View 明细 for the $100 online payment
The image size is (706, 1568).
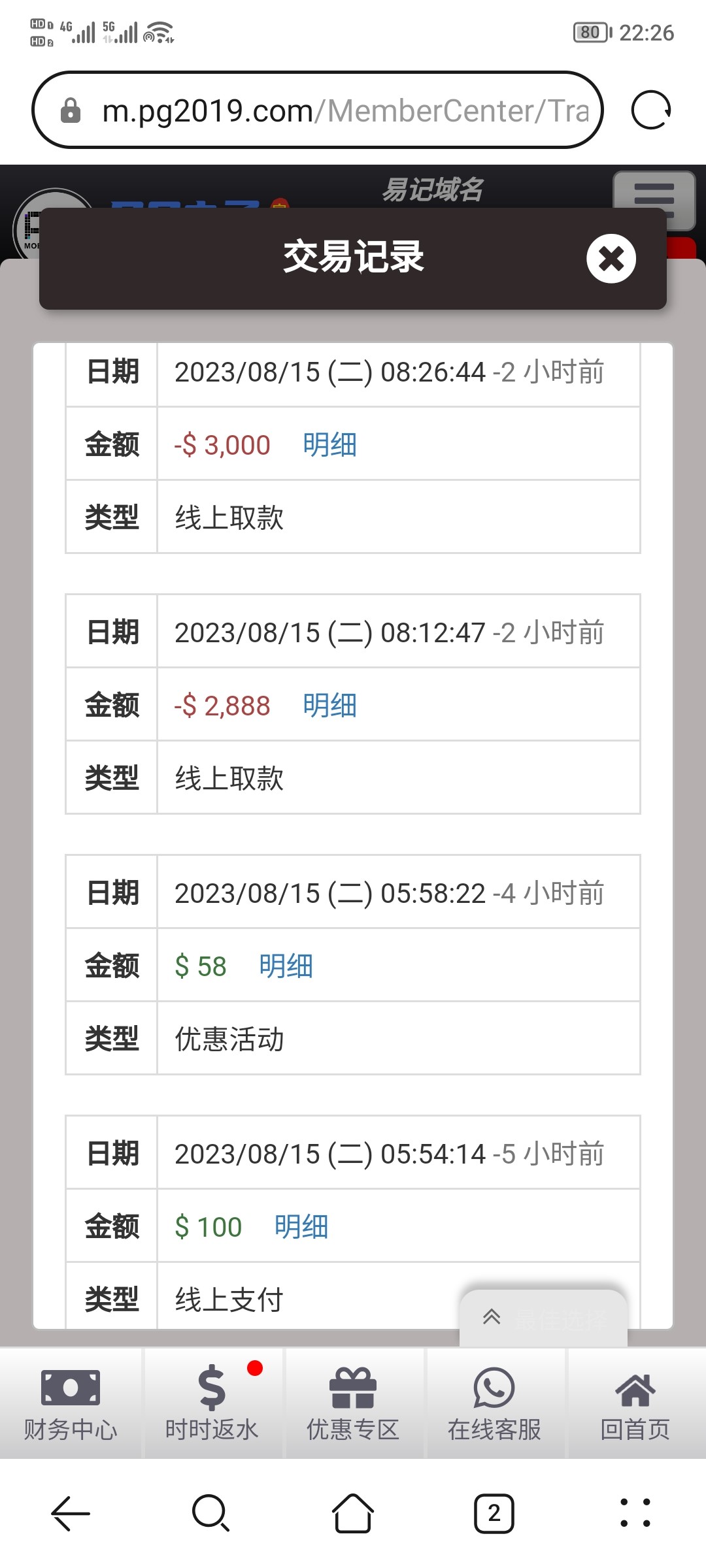click(x=301, y=1226)
